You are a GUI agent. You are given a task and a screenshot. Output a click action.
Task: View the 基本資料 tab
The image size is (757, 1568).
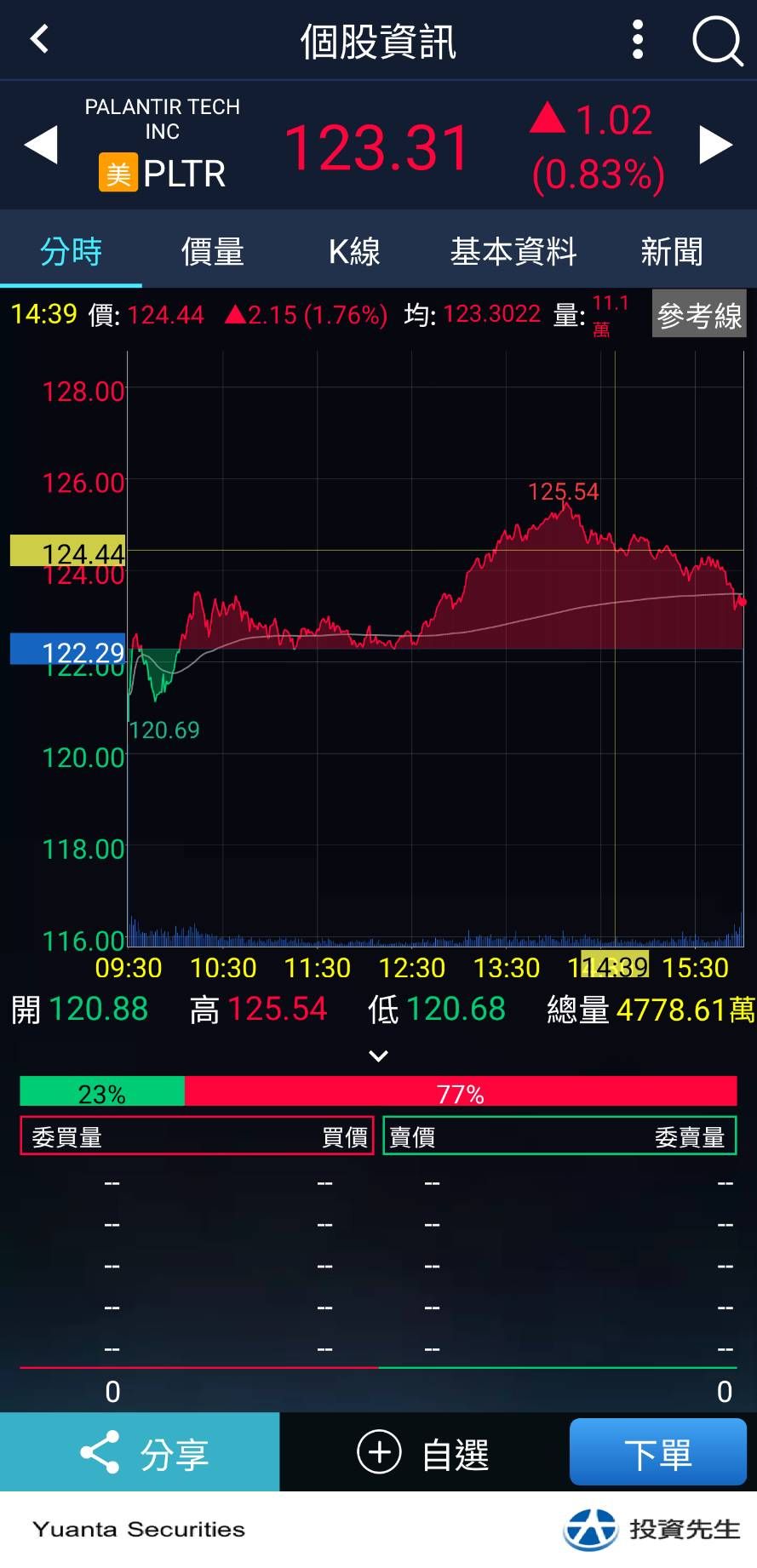pos(513,251)
